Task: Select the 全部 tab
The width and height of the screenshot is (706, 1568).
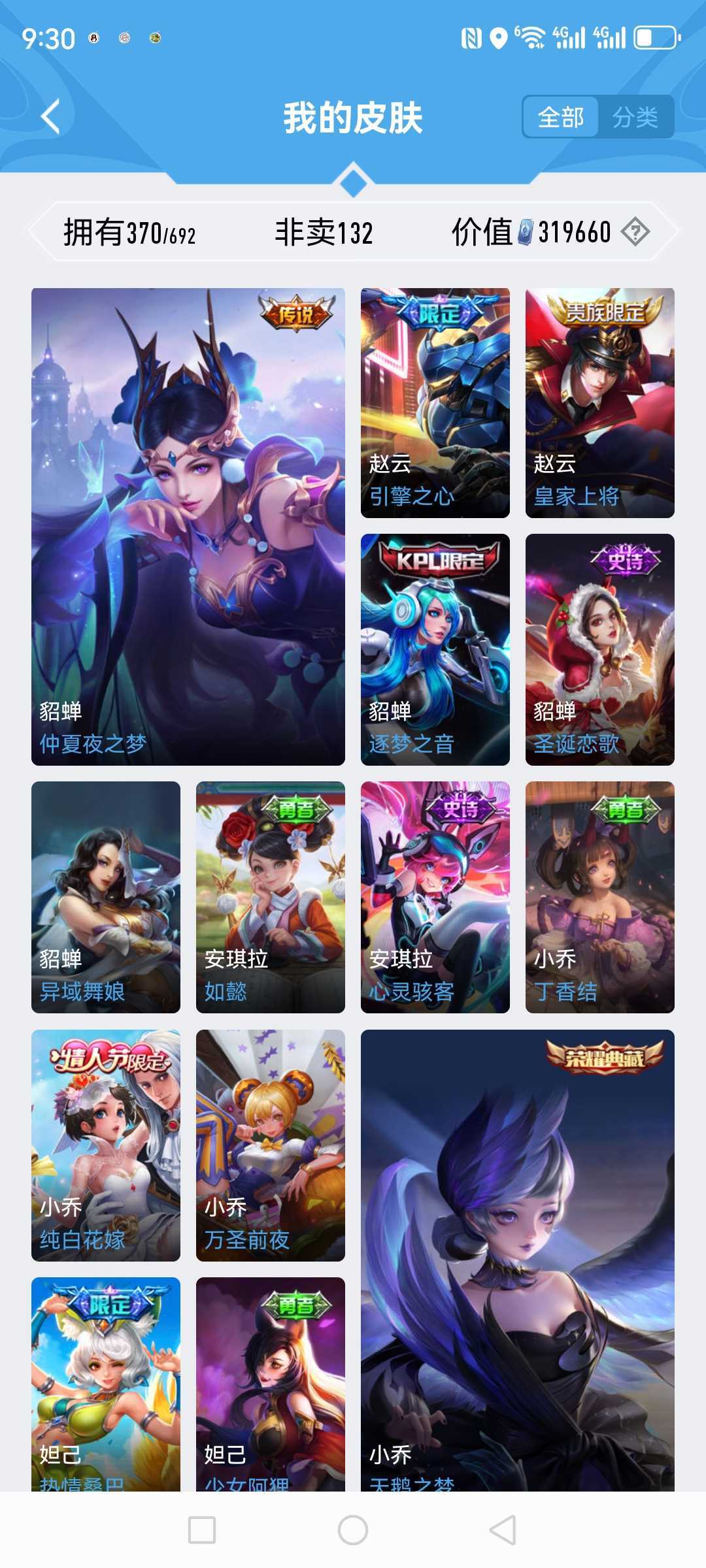Action: 560,118
